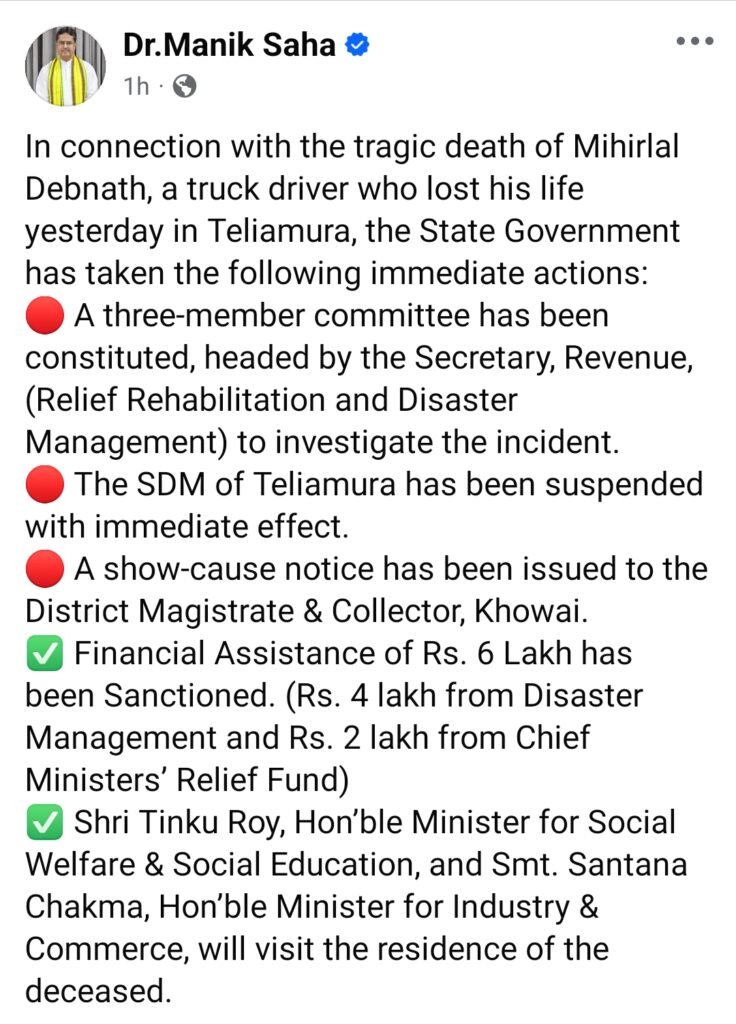The height and width of the screenshot is (1024, 736).
Task: Open the post's three-dot options menu
Action: pyautogui.click(x=694, y=41)
